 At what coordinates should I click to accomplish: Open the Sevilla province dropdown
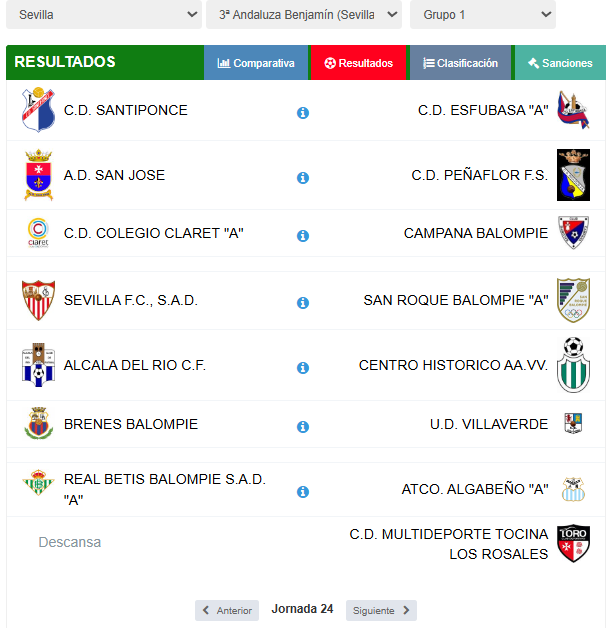coord(108,15)
